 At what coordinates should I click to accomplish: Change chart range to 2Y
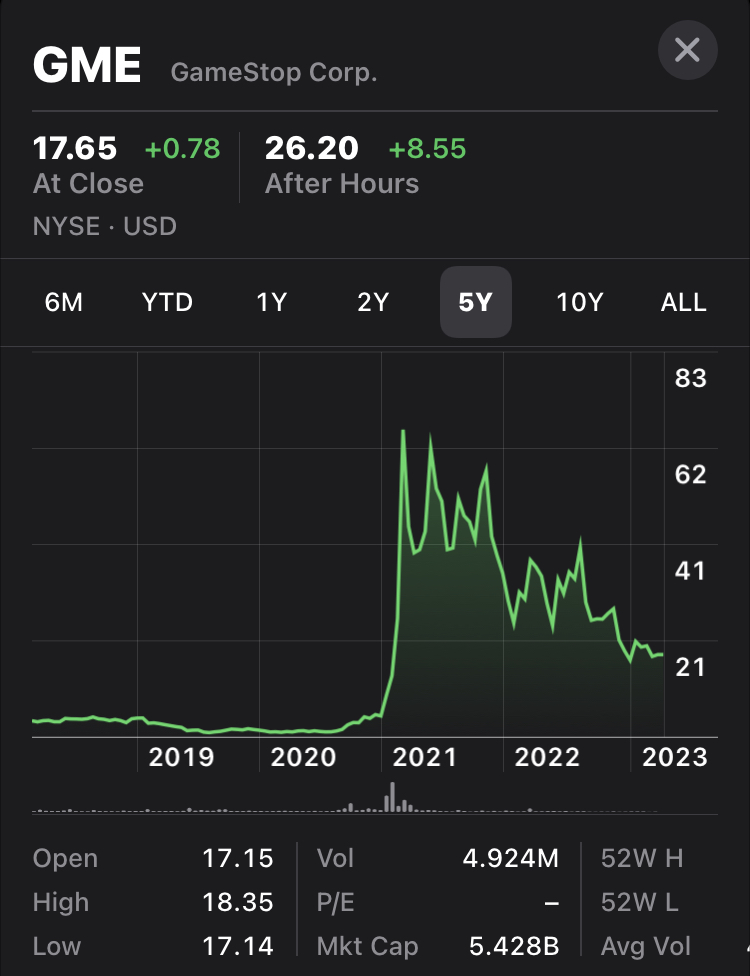(373, 302)
